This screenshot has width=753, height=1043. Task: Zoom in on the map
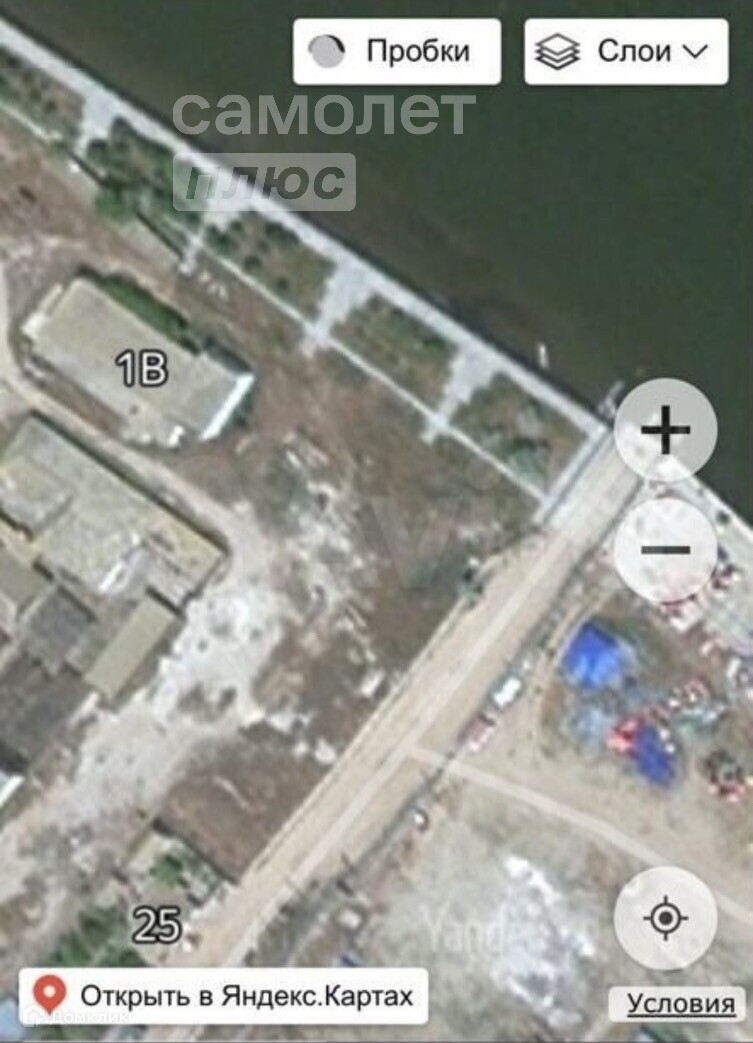click(665, 431)
